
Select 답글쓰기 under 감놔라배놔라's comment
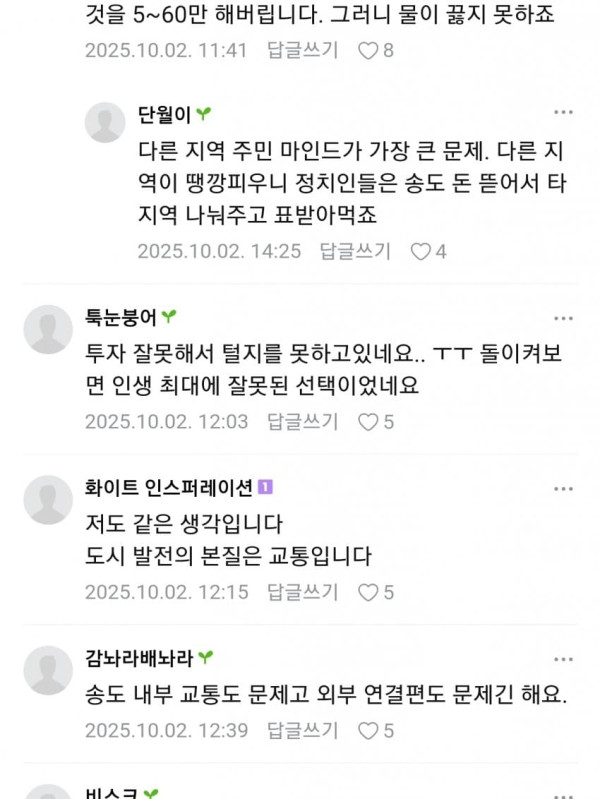pos(302,730)
